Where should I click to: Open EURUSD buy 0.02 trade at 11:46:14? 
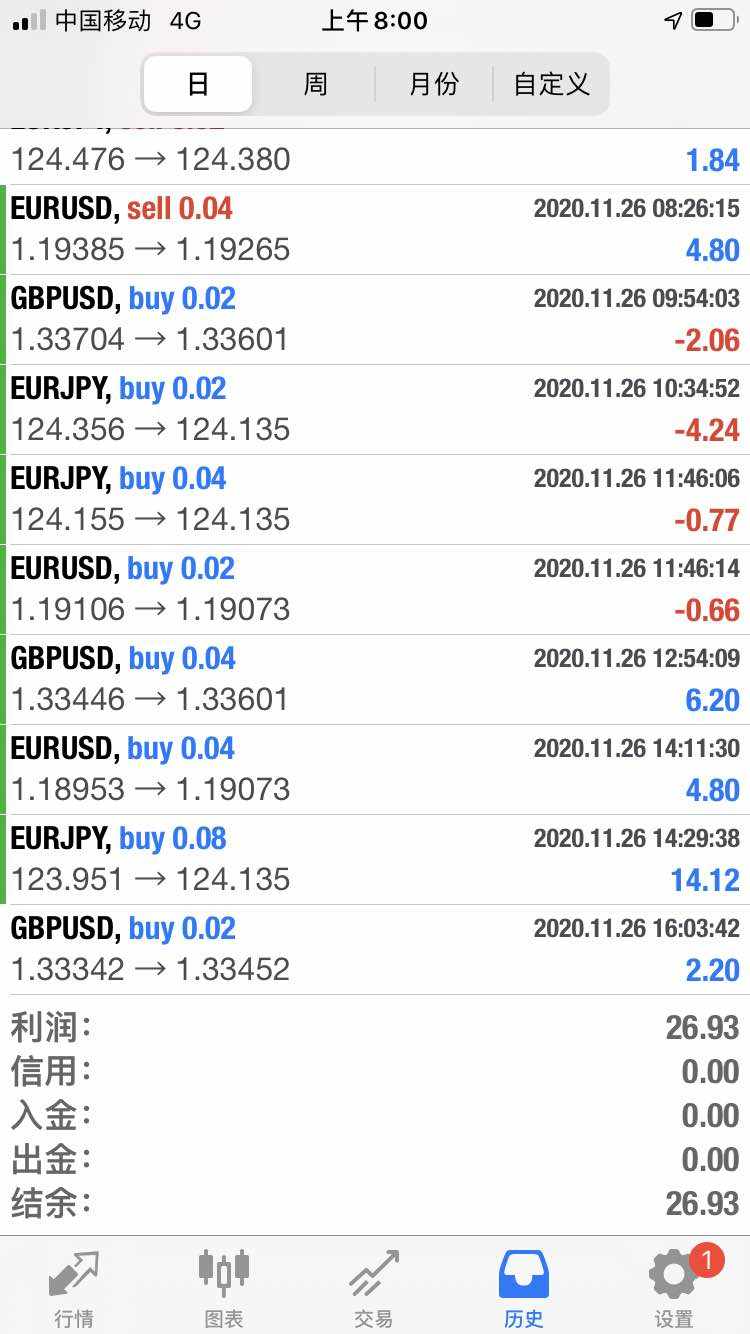pos(375,590)
